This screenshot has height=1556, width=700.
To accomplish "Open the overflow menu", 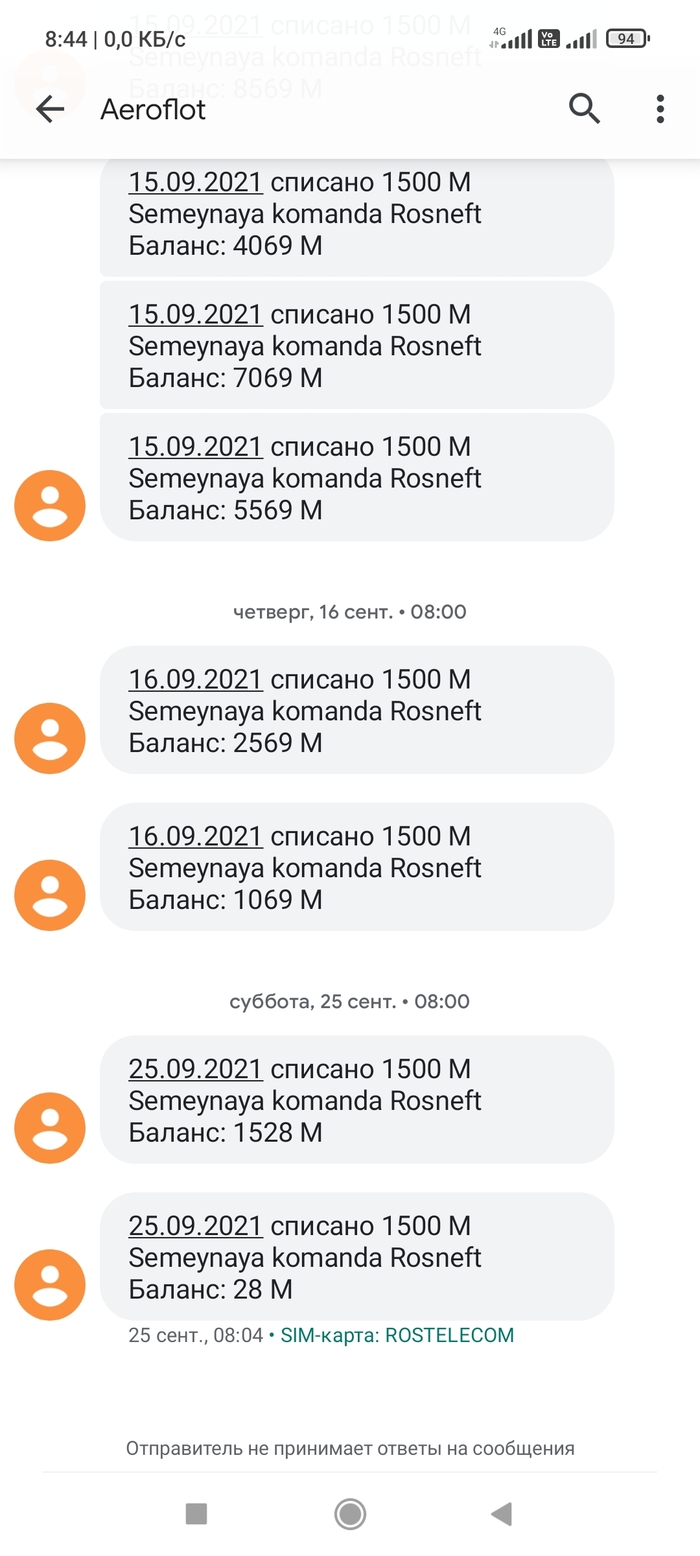I will 660,109.
